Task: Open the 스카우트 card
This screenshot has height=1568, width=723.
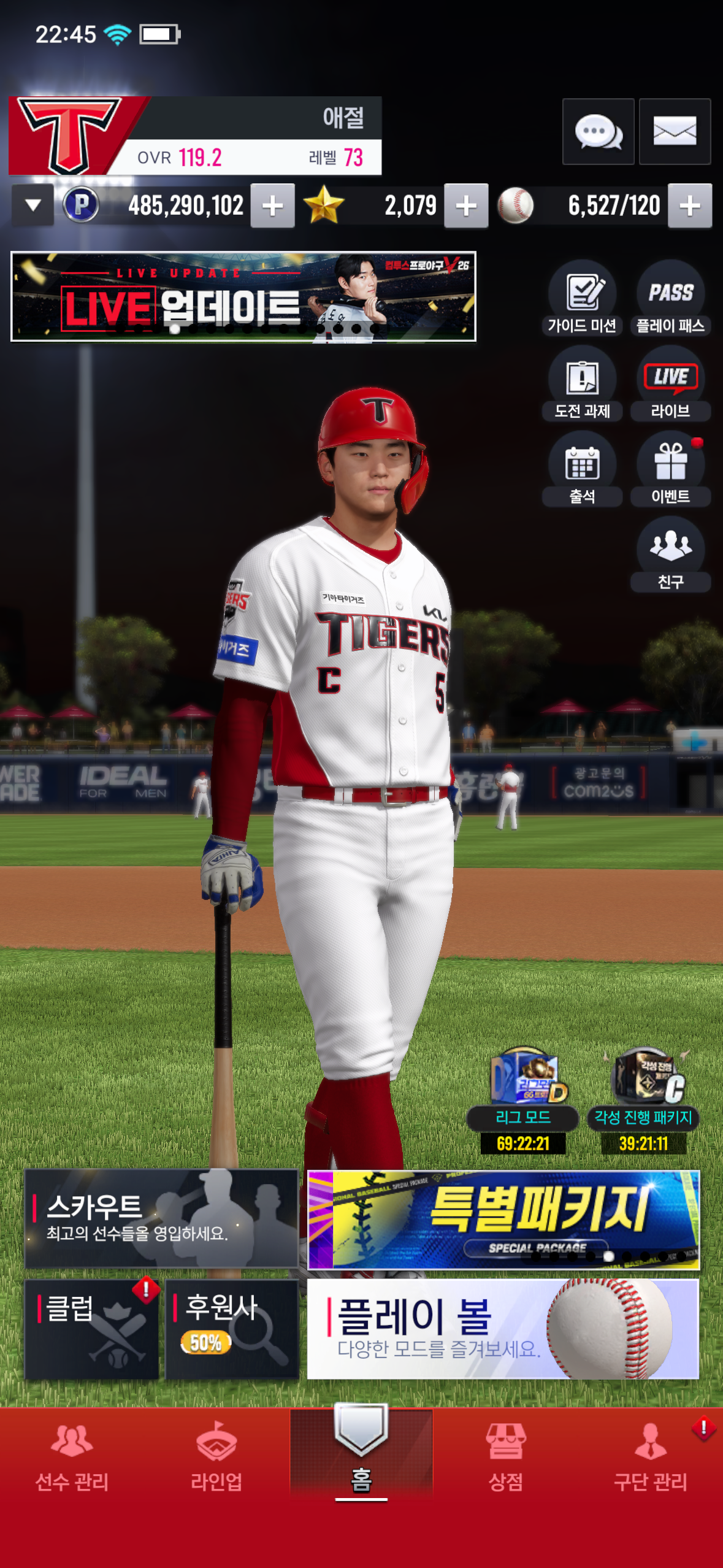Action: 161,1218
